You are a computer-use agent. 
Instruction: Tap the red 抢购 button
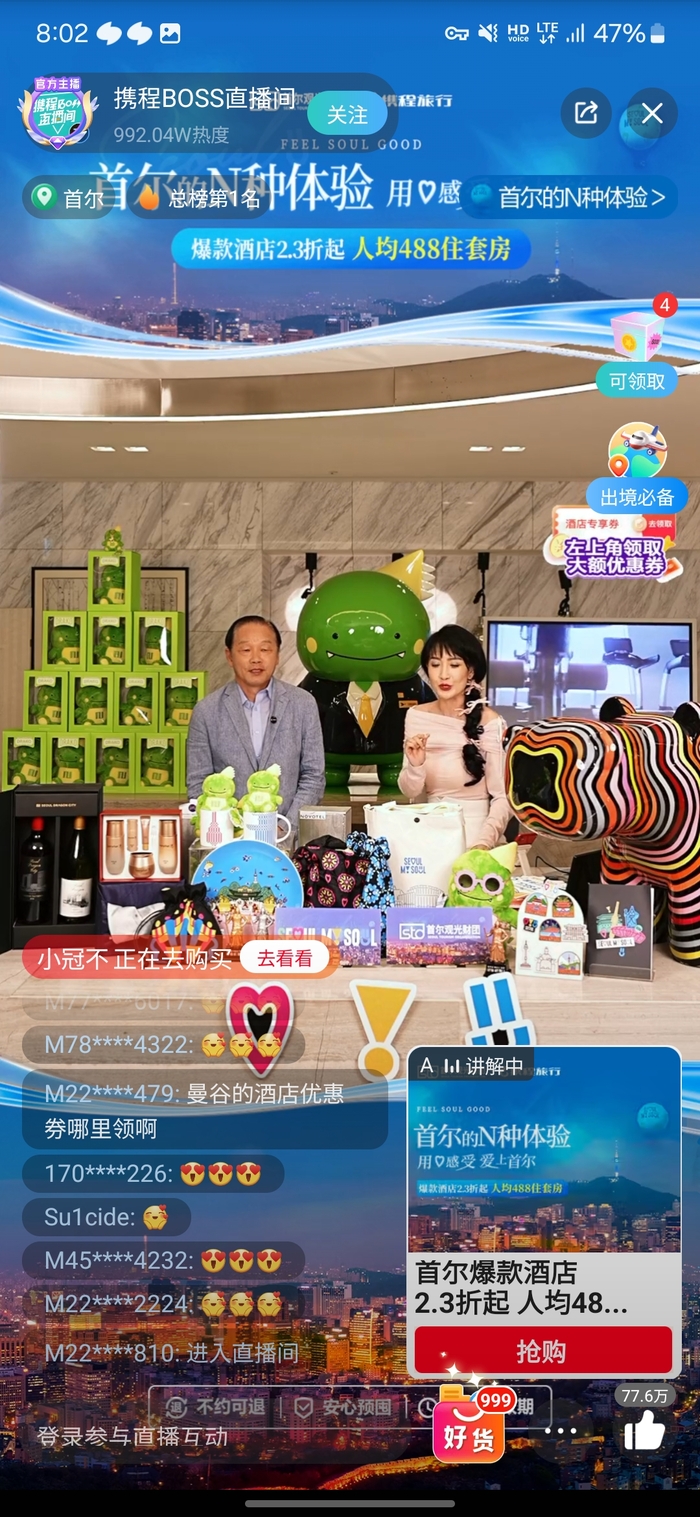click(542, 1351)
